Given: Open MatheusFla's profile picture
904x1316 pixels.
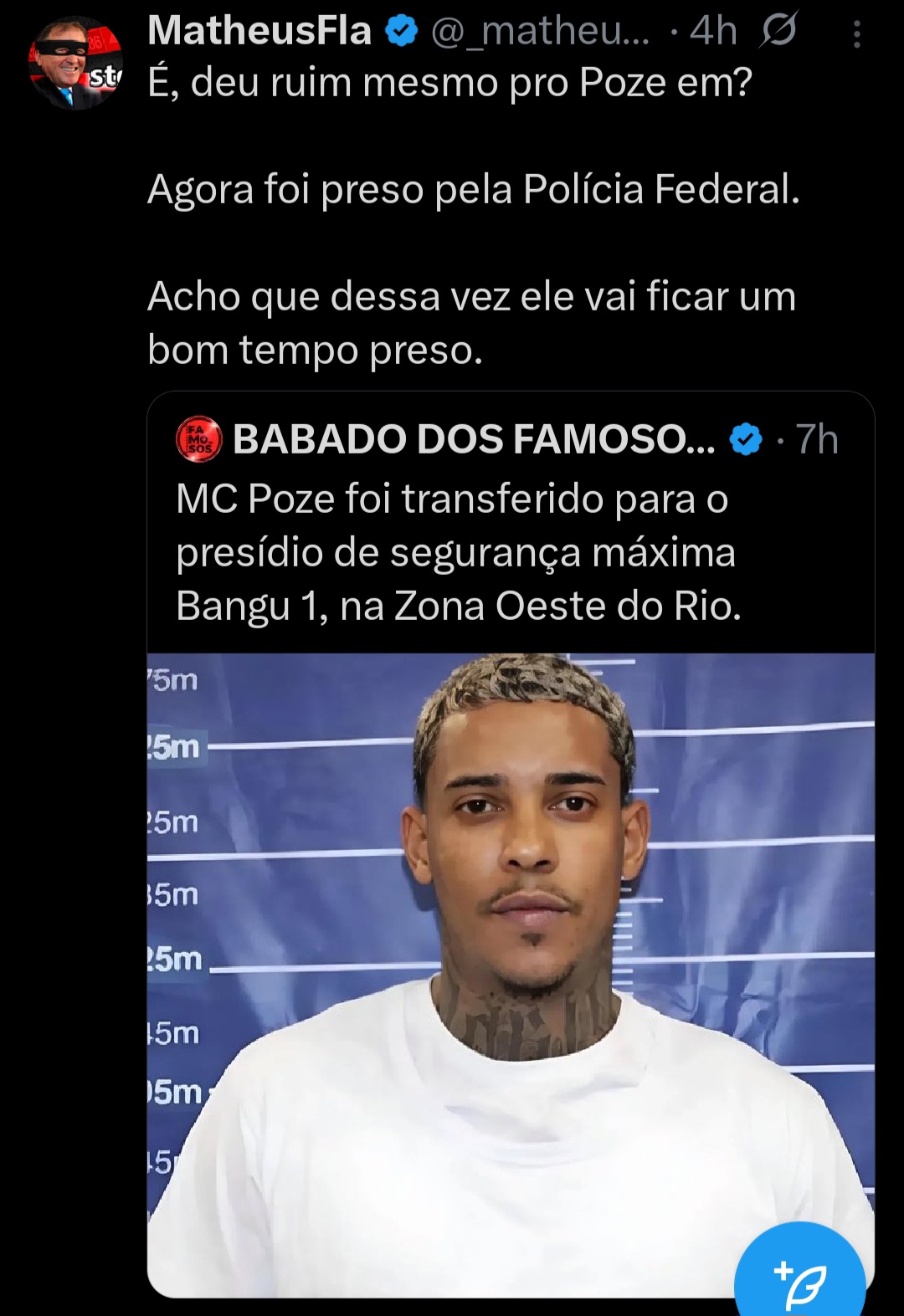Looking at the screenshot, I should click(x=75, y=63).
